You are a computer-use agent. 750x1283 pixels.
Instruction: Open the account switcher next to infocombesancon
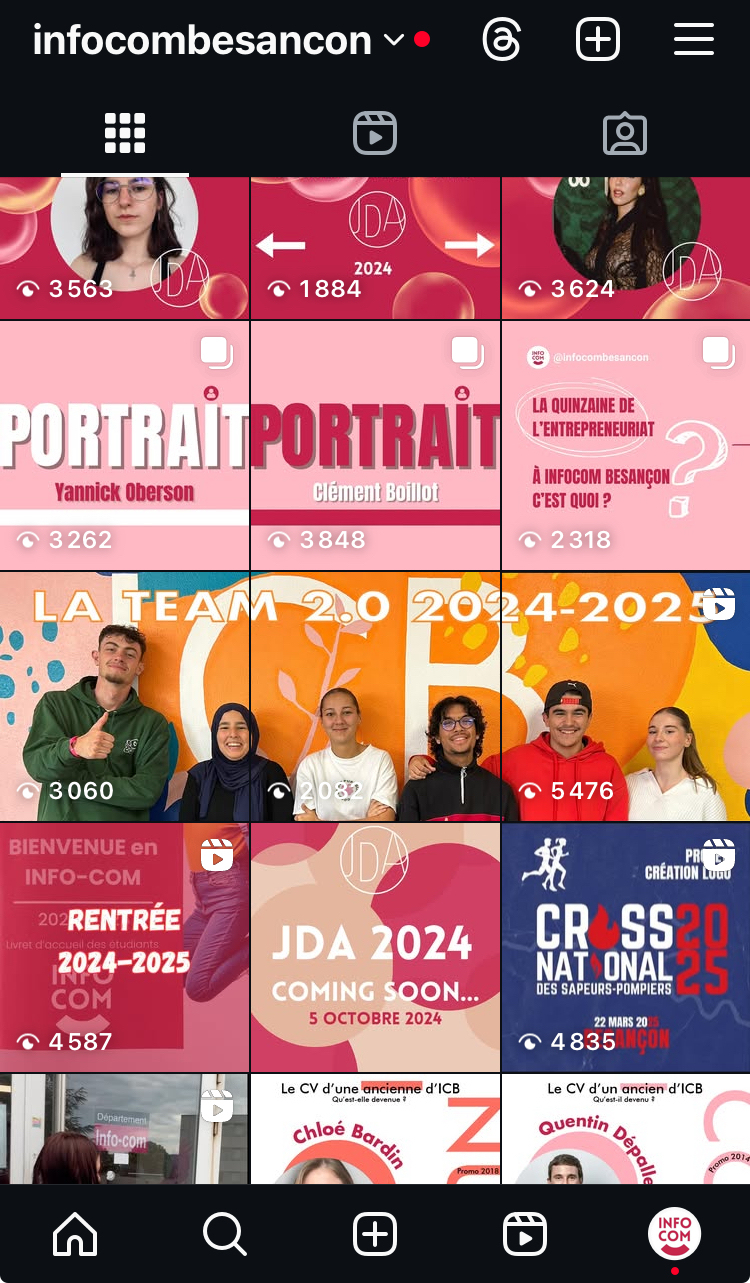[x=394, y=41]
